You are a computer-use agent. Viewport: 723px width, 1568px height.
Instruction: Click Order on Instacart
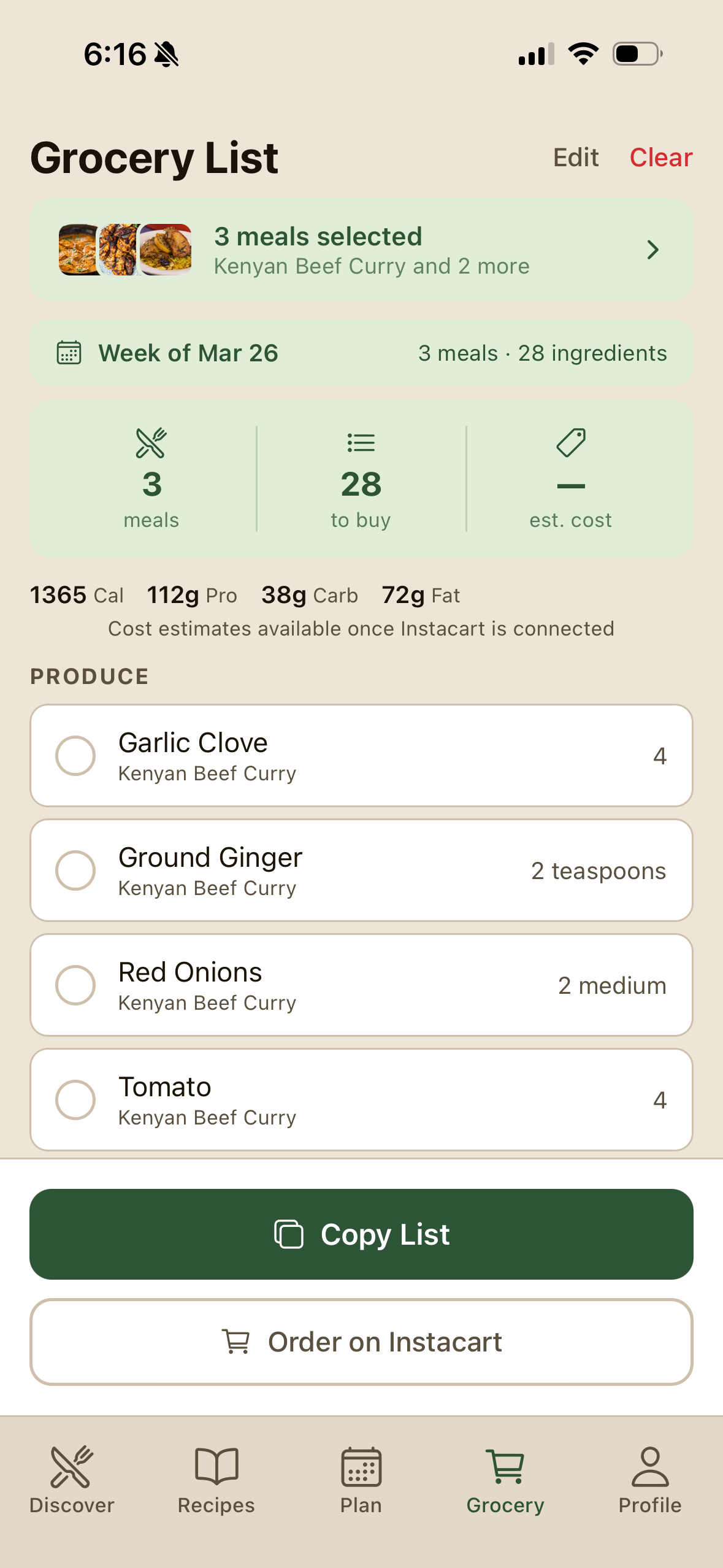pos(361,1342)
